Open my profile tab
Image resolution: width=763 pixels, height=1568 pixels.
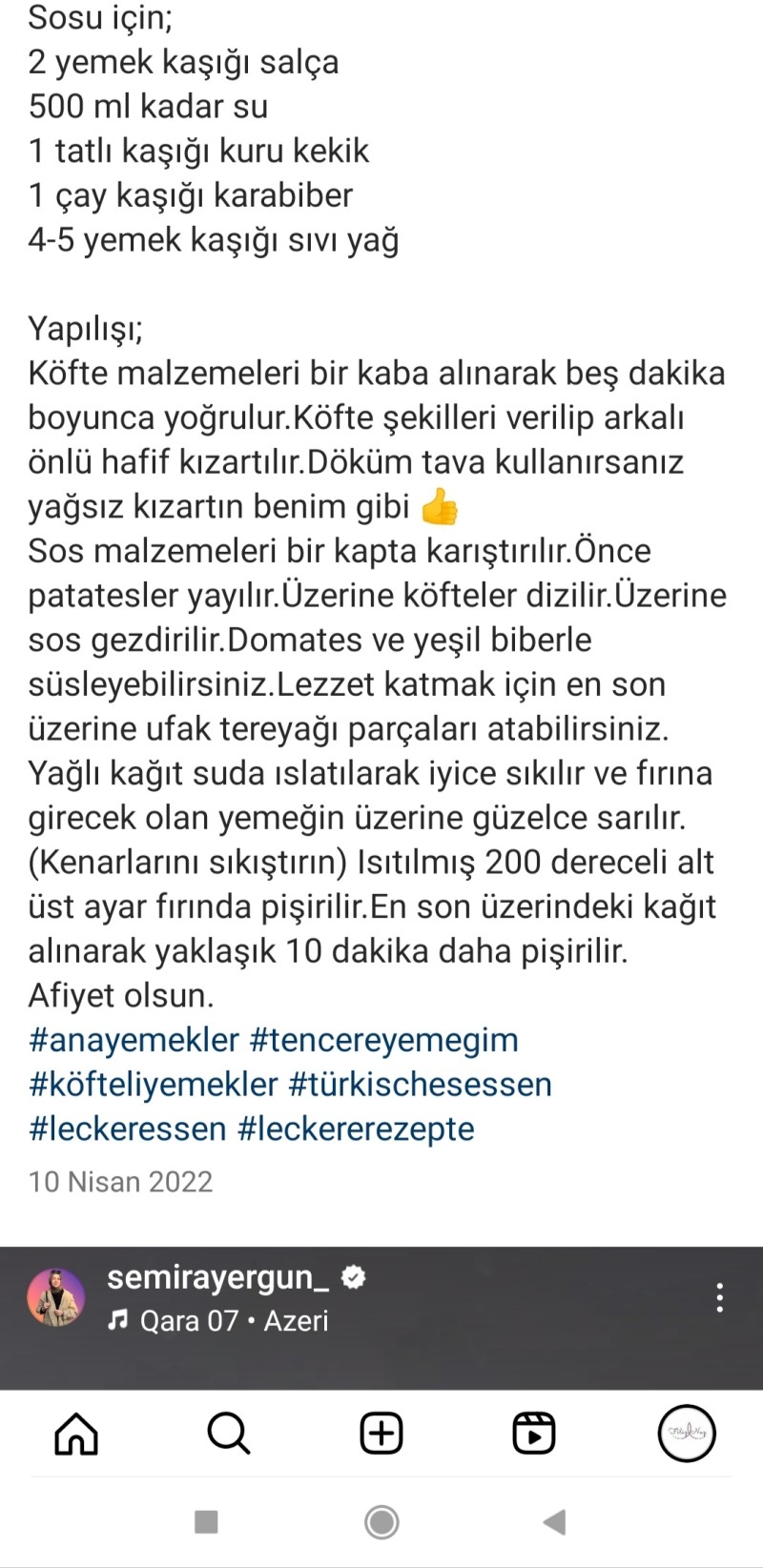pyautogui.click(x=687, y=1434)
